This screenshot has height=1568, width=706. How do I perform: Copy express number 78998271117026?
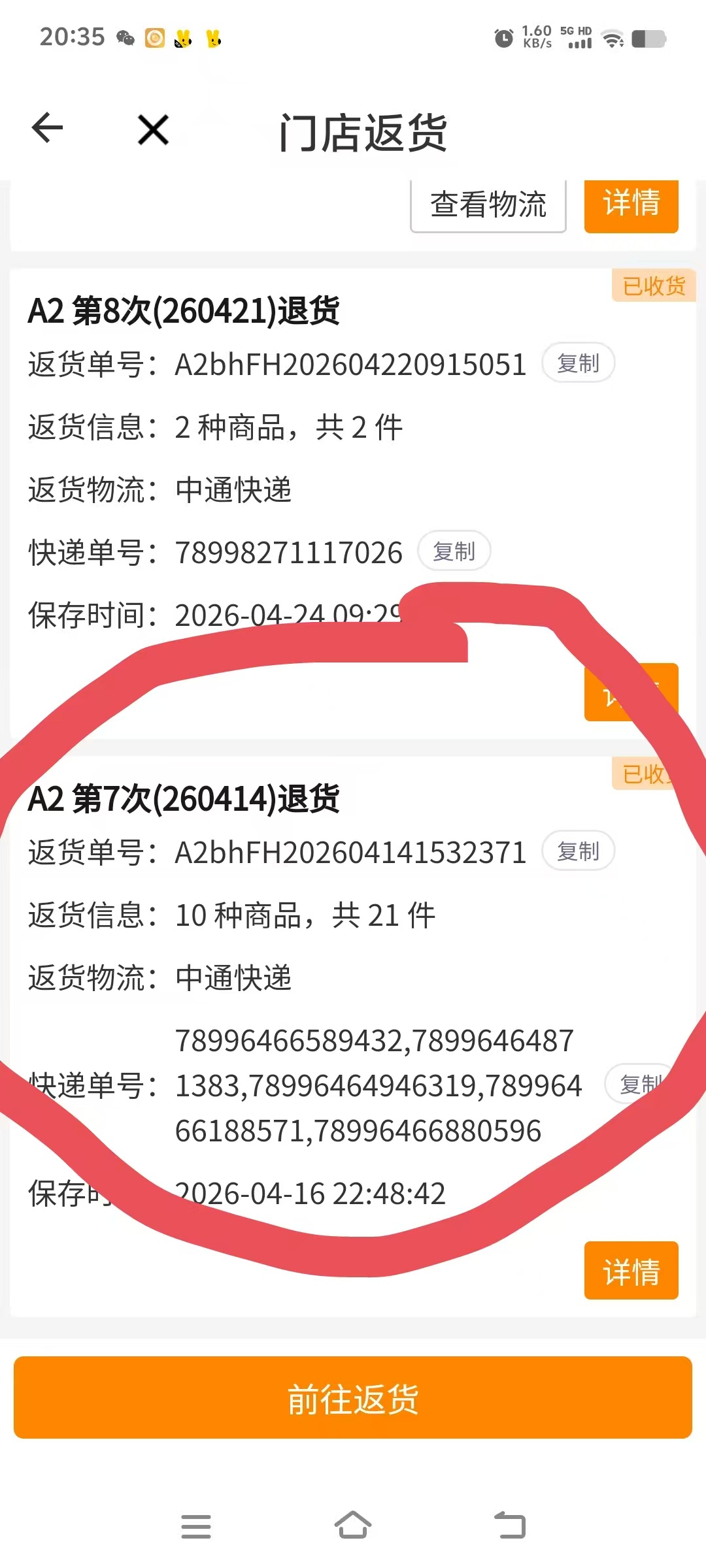click(454, 551)
